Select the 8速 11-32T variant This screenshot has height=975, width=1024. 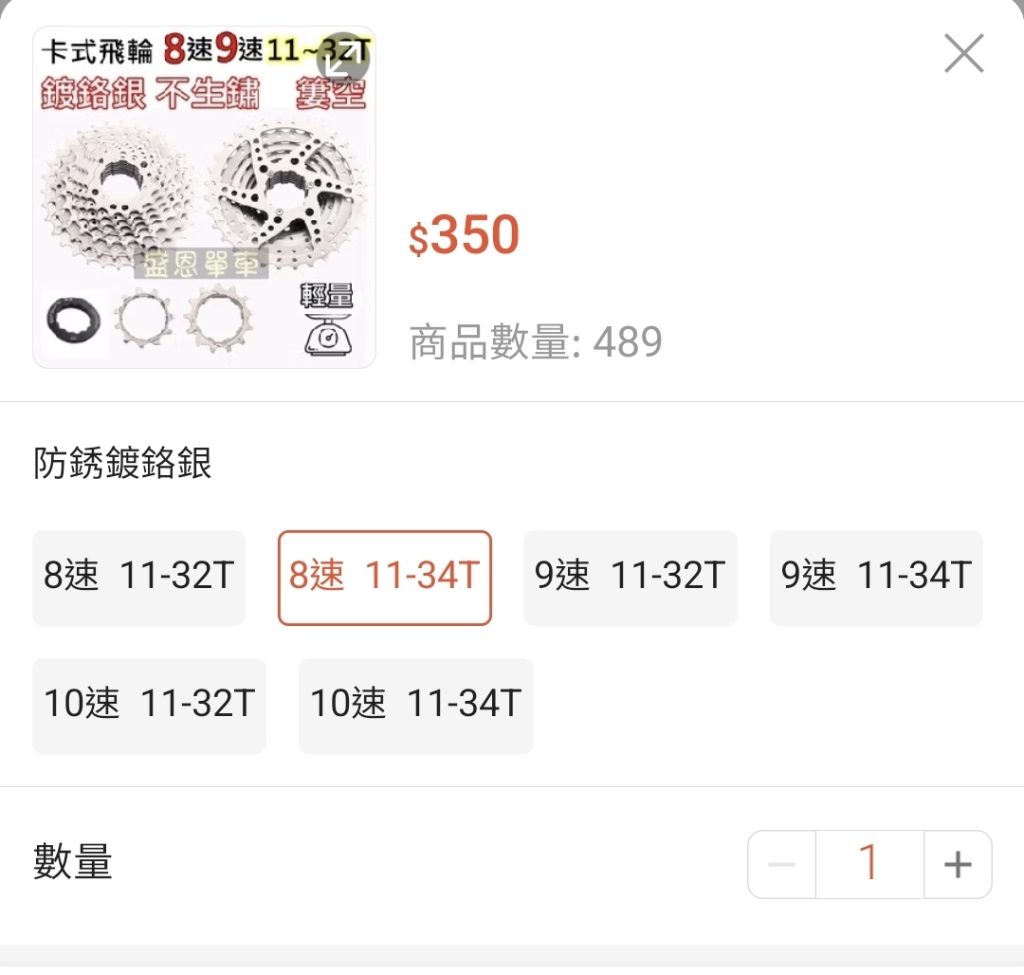point(139,578)
